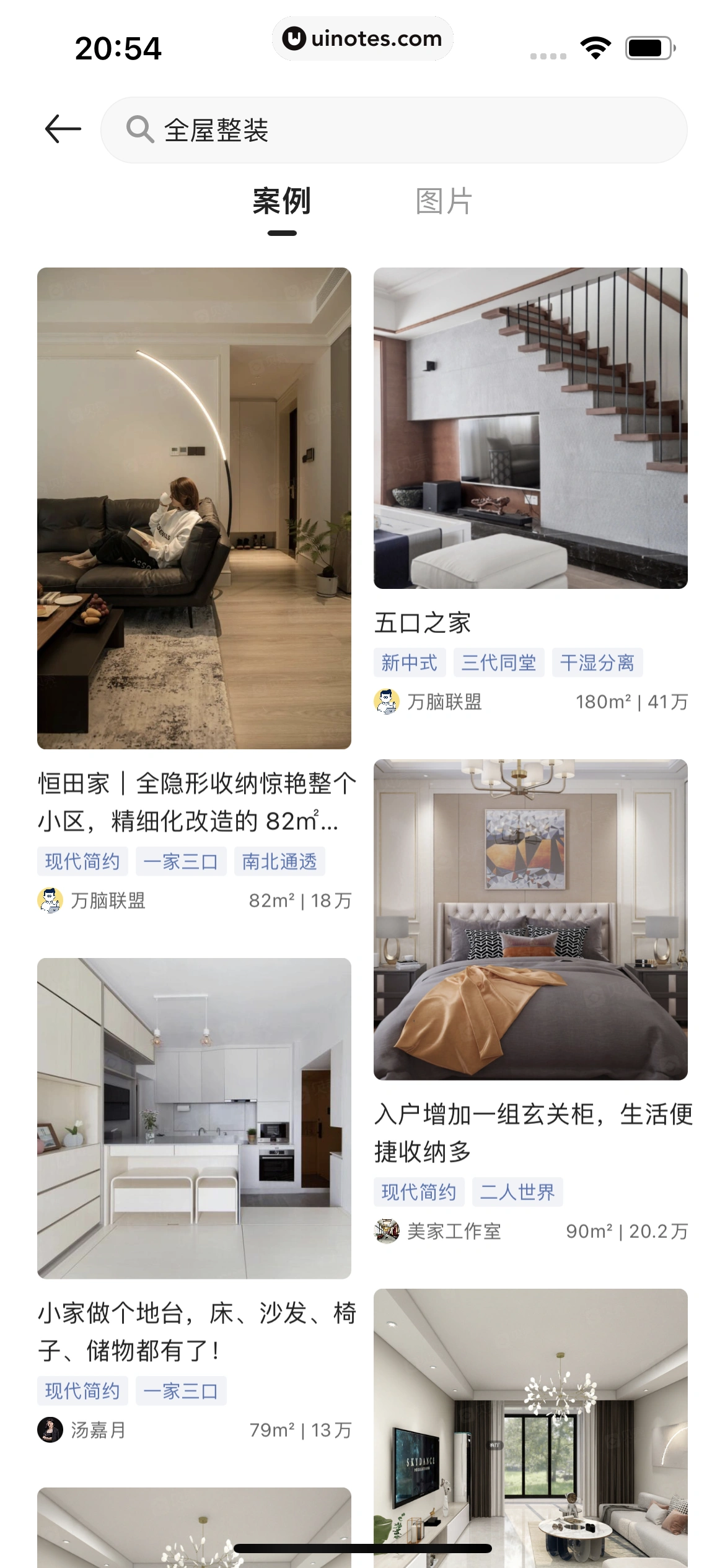725x1568 pixels.
Task: Tap the 南北通透 tag
Action: point(279,861)
